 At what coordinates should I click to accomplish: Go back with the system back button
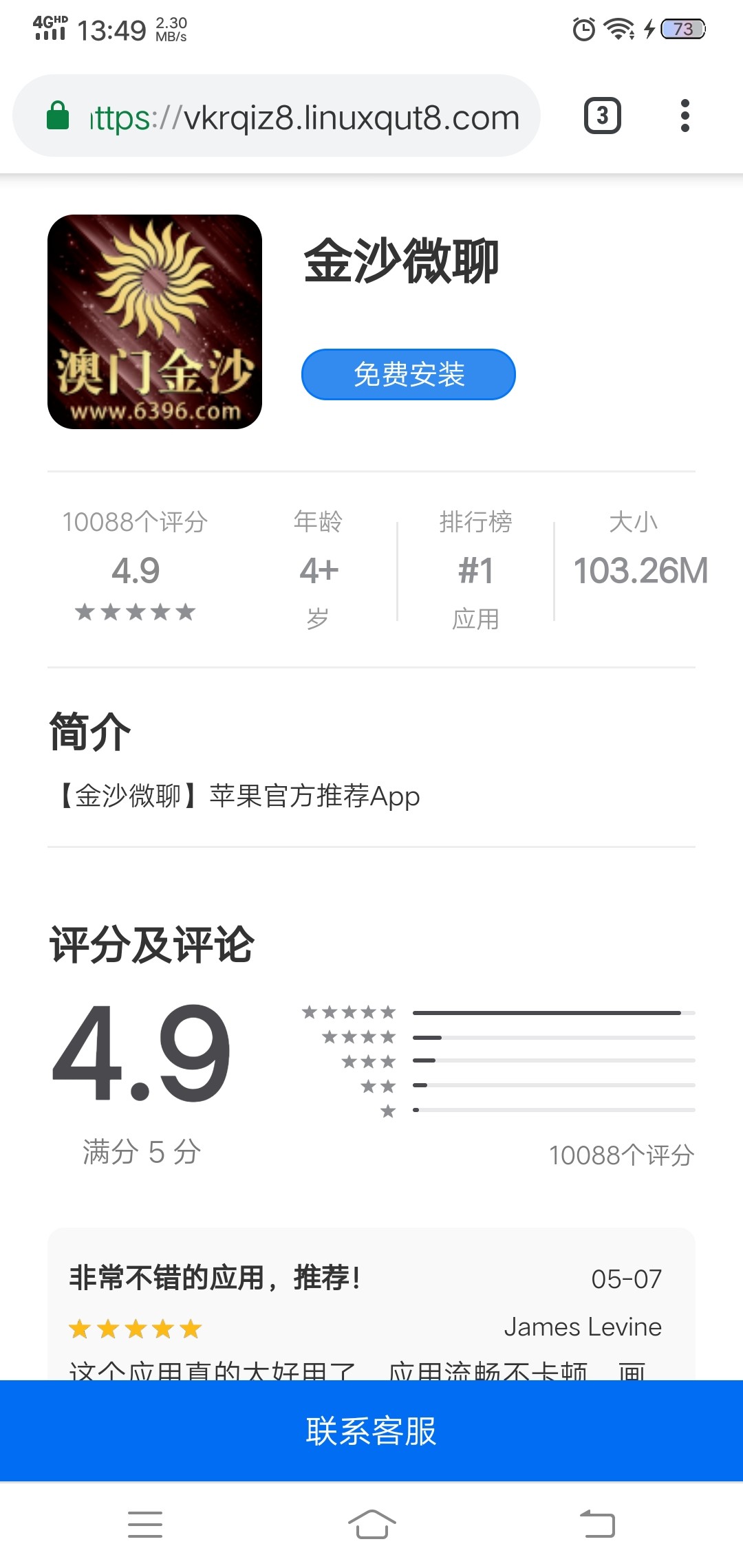tap(597, 1524)
